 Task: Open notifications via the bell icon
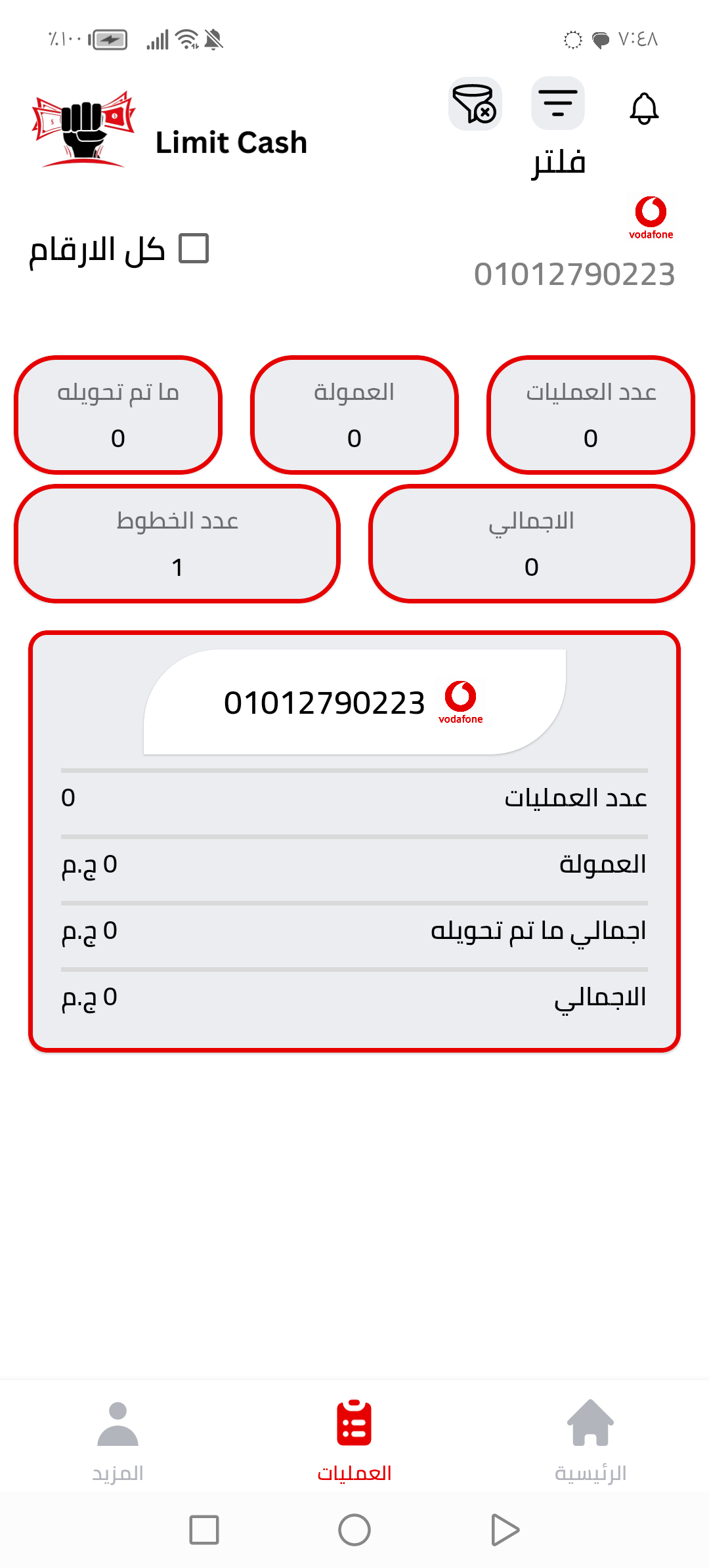point(643,108)
